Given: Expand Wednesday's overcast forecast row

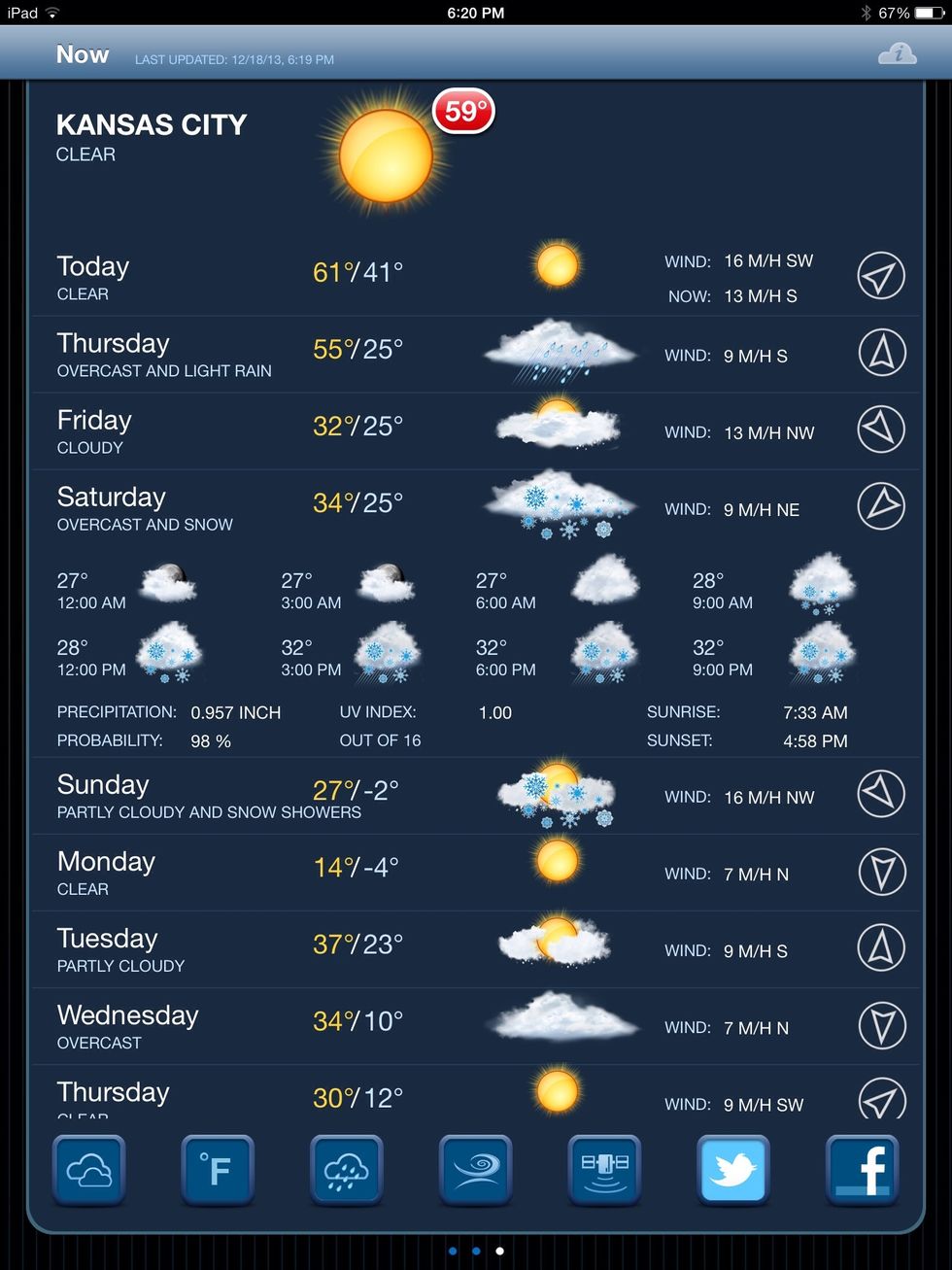Looking at the screenshot, I should 476,1026.
